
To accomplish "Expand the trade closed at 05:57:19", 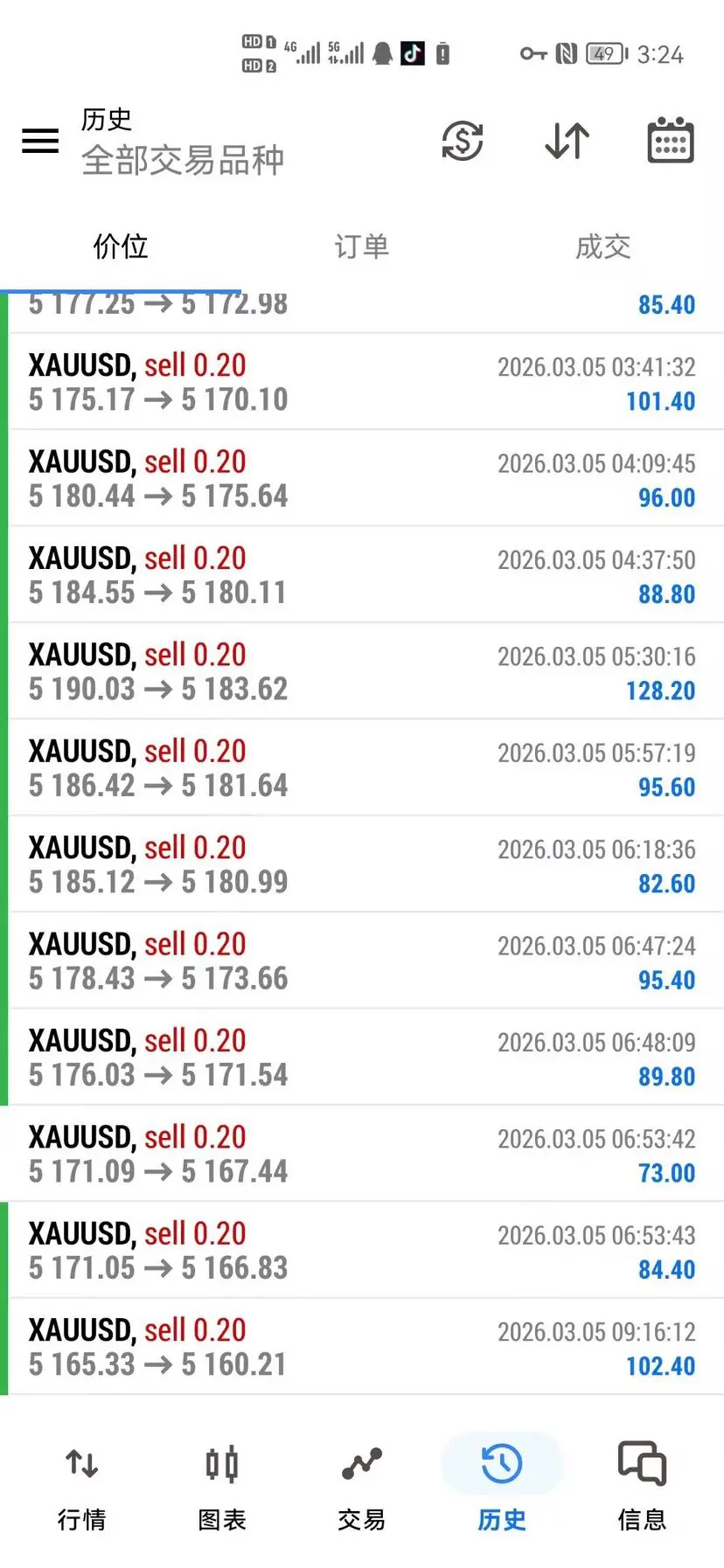I will [x=362, y=768].
